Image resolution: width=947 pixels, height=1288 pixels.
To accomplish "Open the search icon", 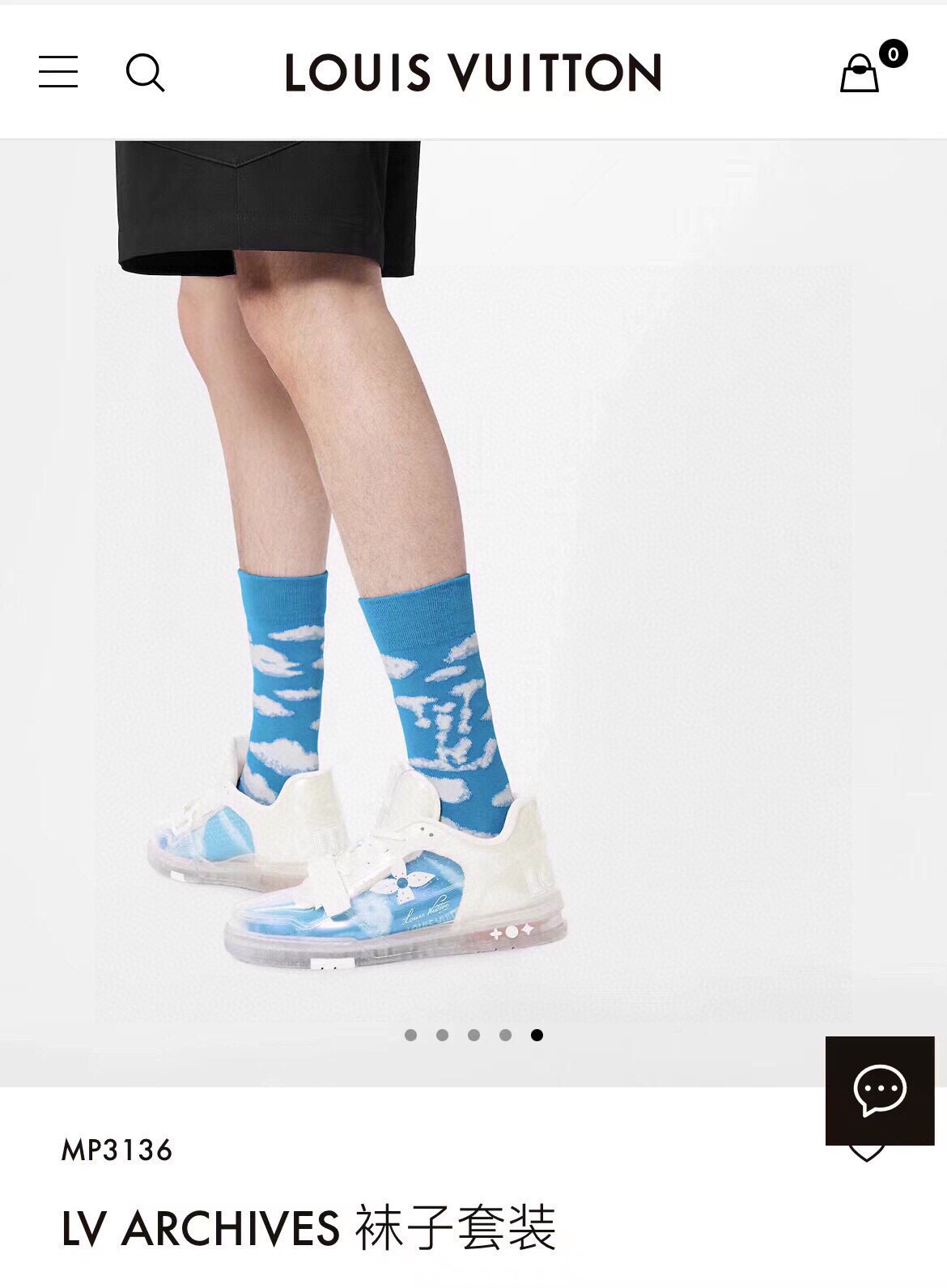I will click(x=145, y=73).
